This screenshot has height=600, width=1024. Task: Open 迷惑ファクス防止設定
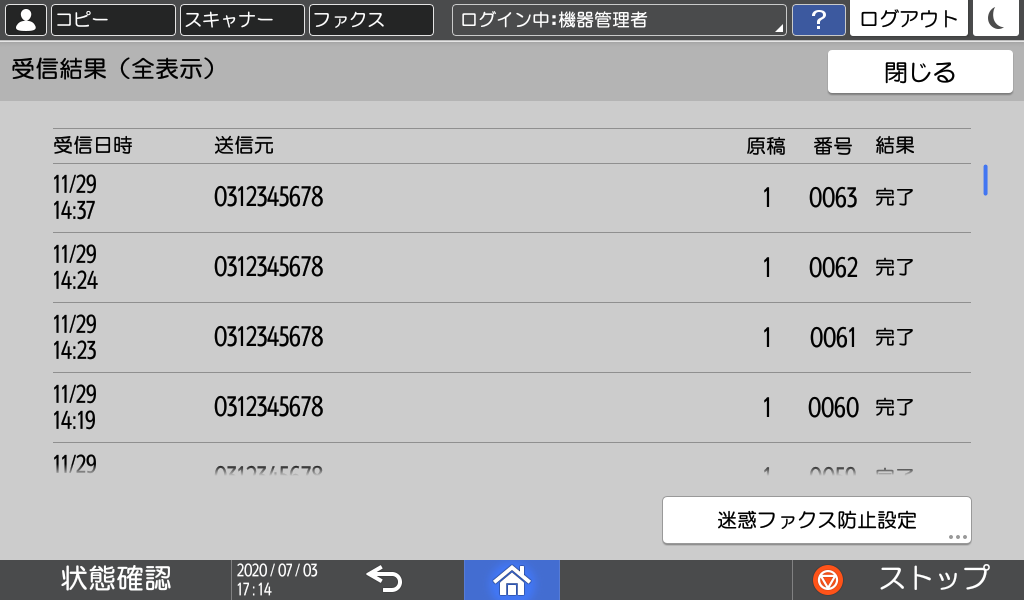[816, 520]
